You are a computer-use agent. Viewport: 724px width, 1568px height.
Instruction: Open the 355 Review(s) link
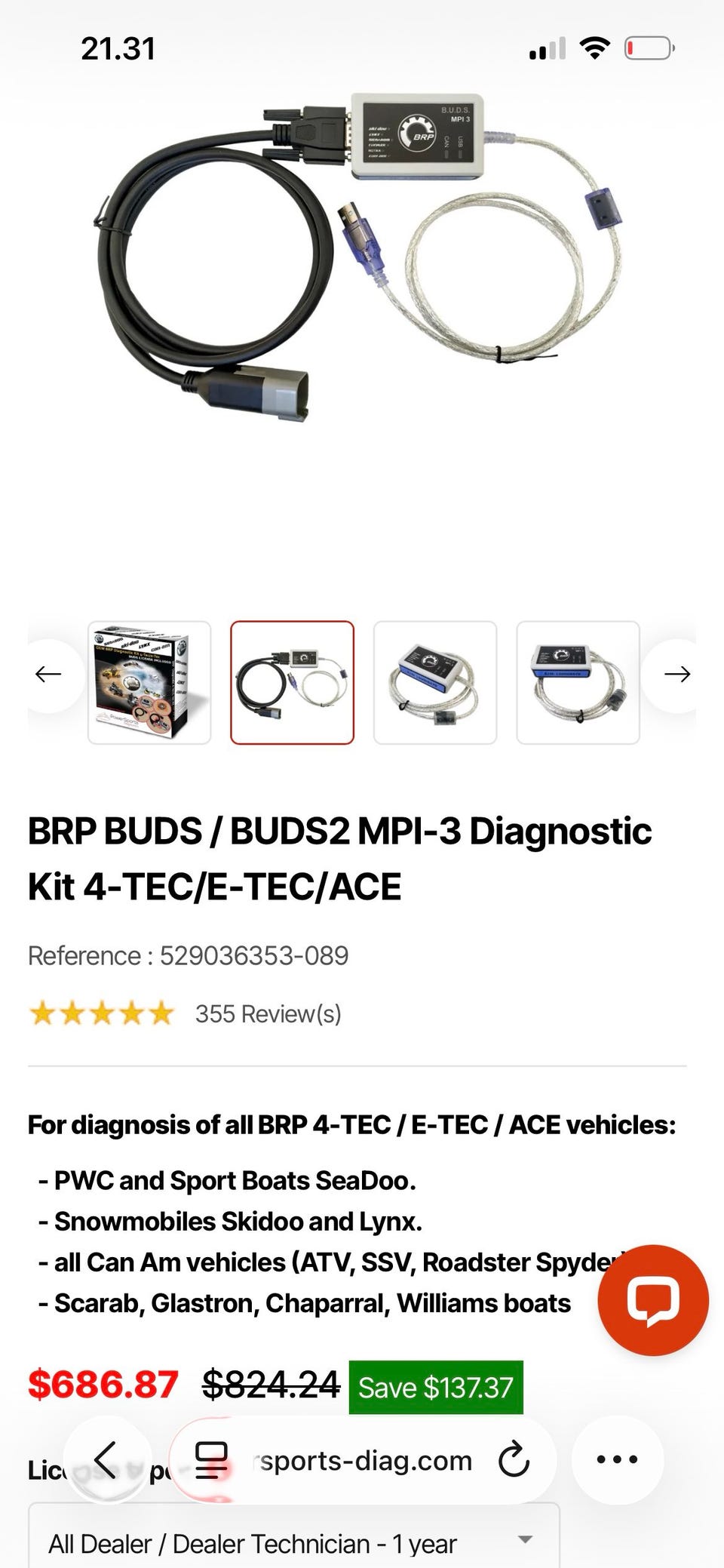coord(268,1013)
